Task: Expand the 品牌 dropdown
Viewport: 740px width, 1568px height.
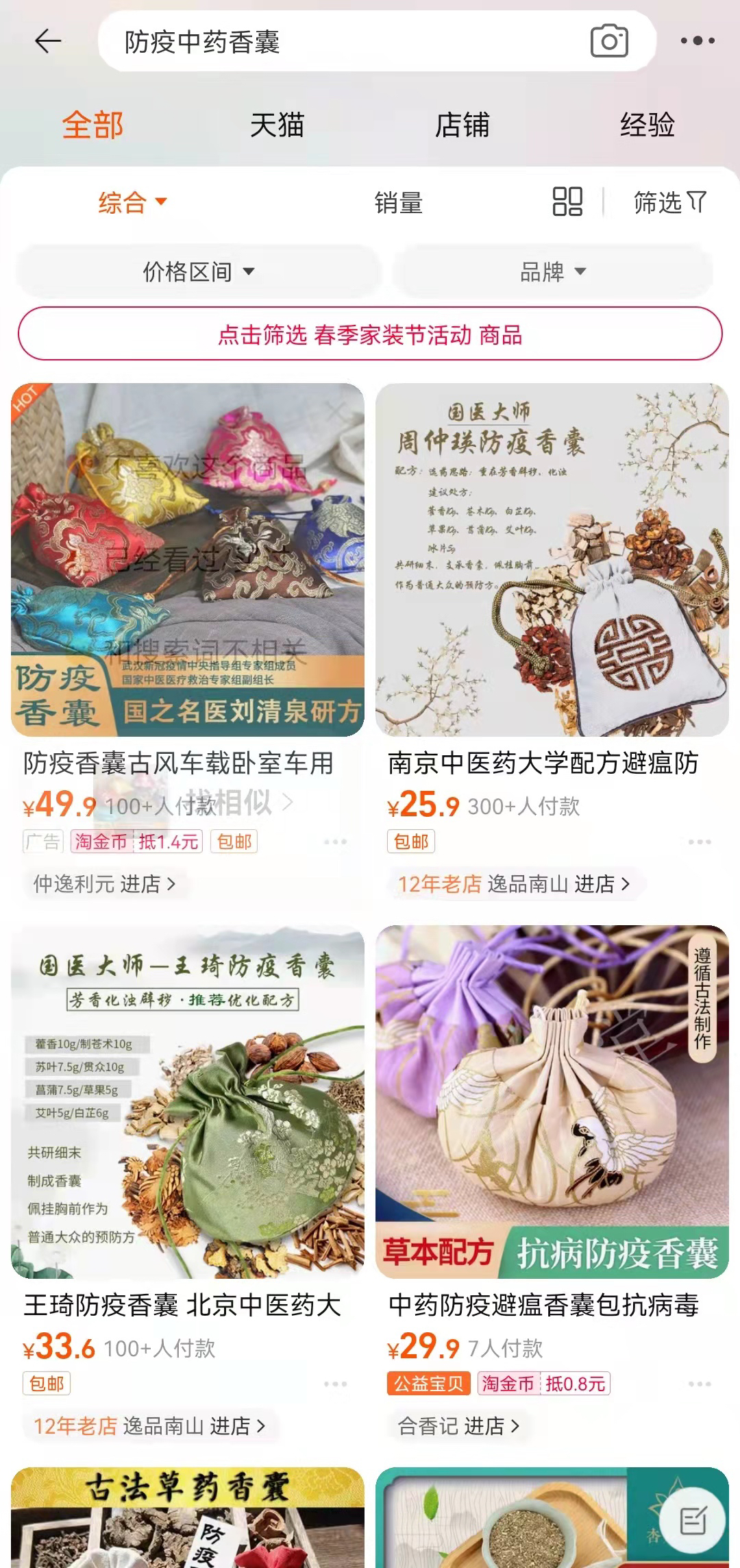Action: point(552,271)
